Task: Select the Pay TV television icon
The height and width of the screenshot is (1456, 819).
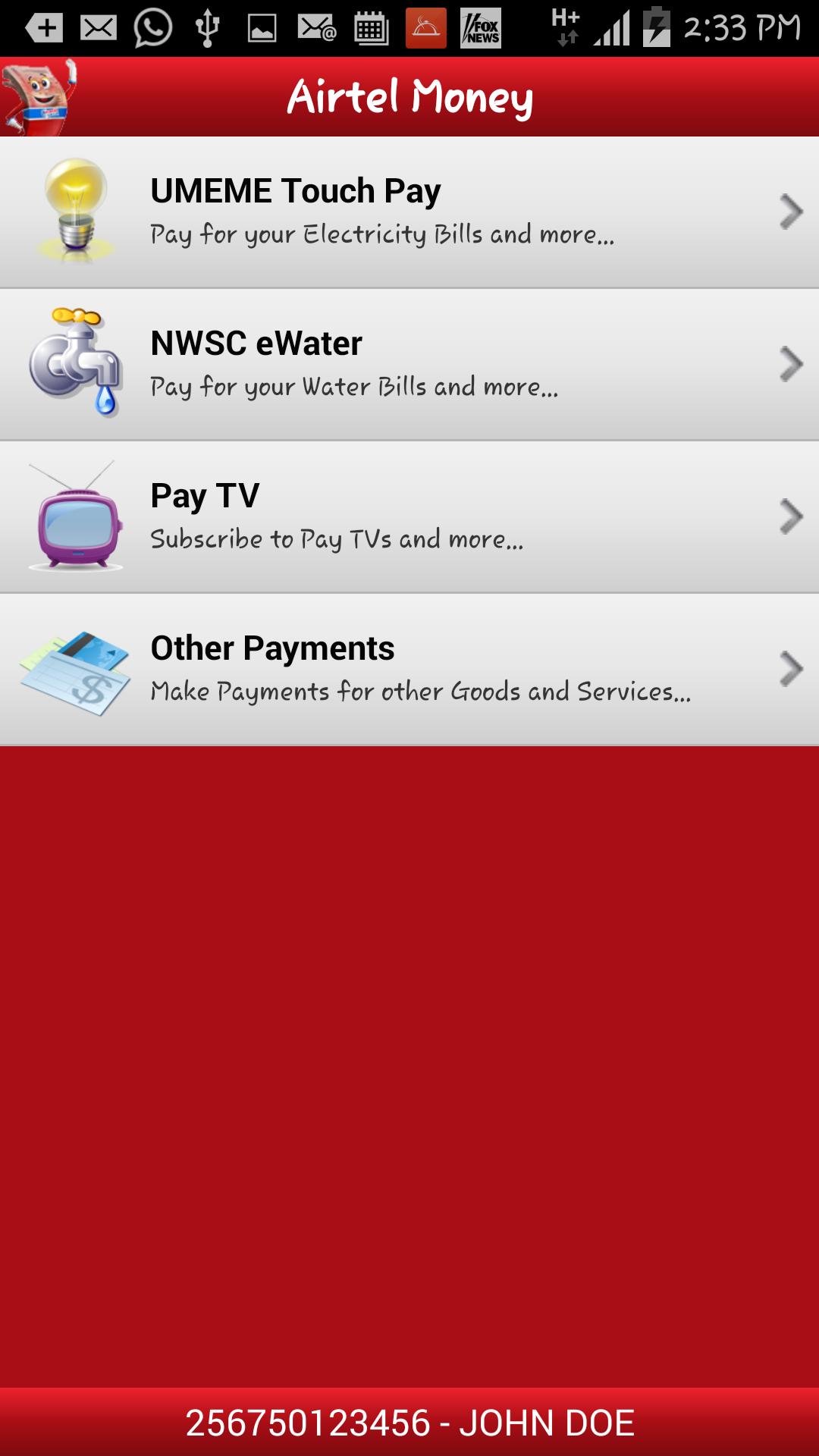Action: coord(74,518)
